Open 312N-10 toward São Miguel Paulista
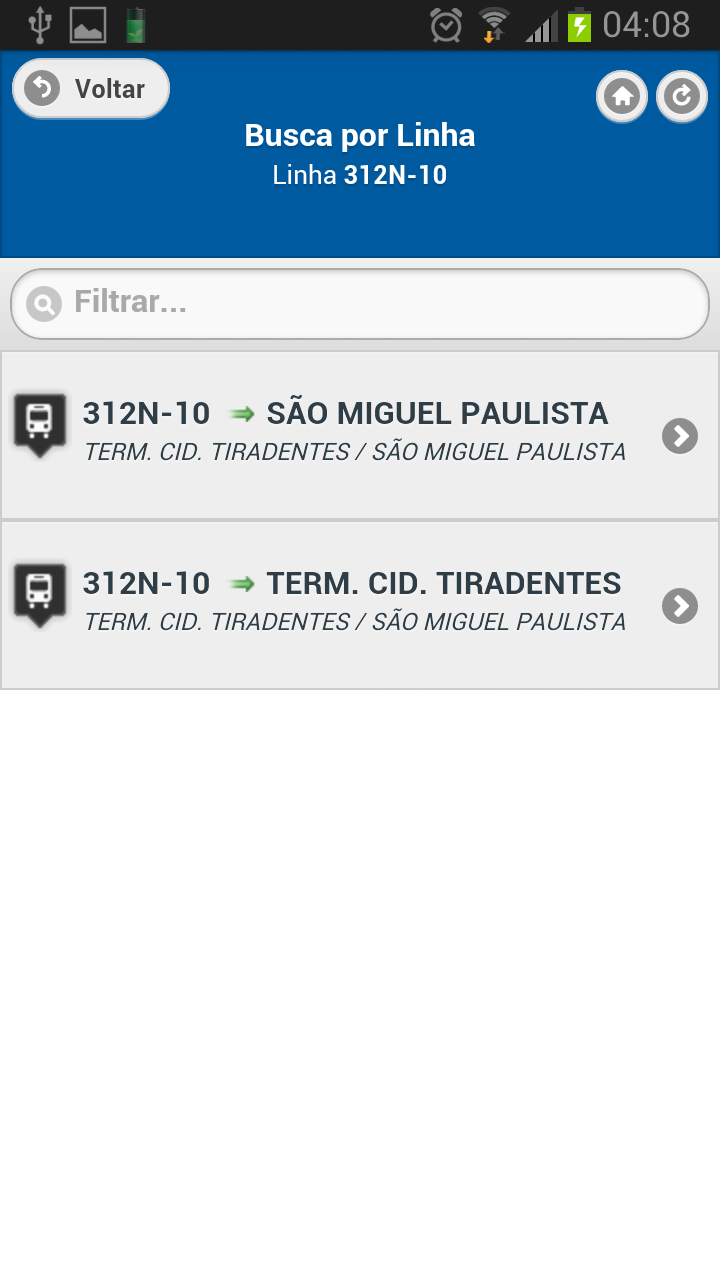The image size is (720, 1280). pos(360,435)
